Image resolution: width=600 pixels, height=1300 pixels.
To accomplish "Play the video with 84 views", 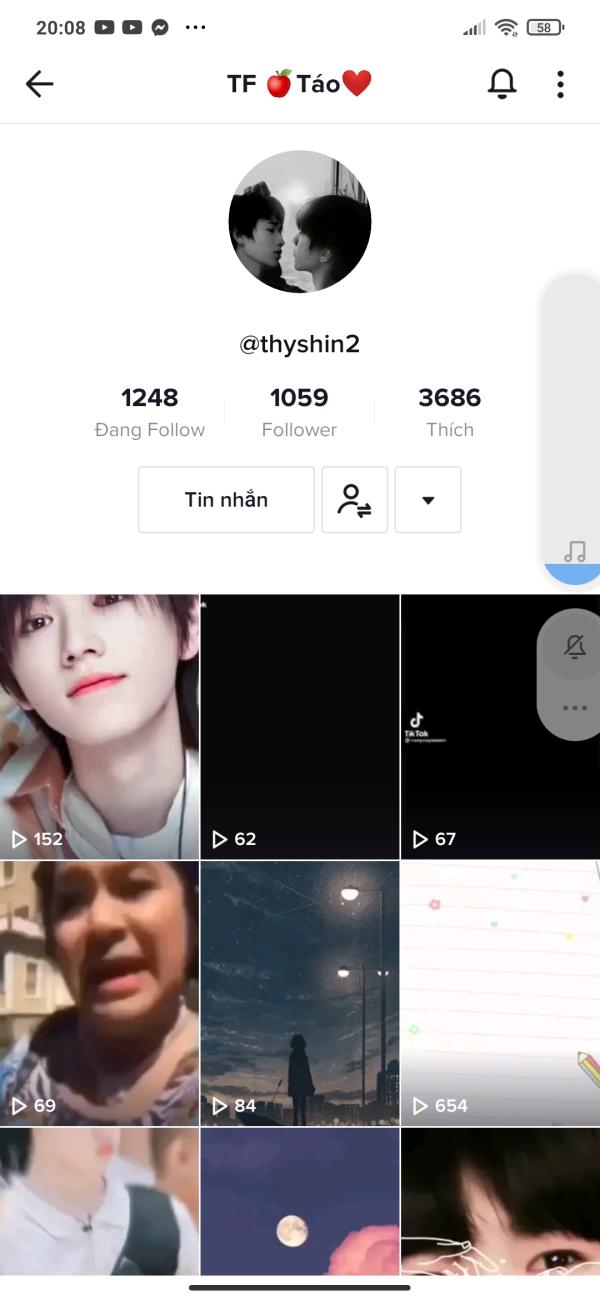I will pyautogui.click(x=300, y=994).
